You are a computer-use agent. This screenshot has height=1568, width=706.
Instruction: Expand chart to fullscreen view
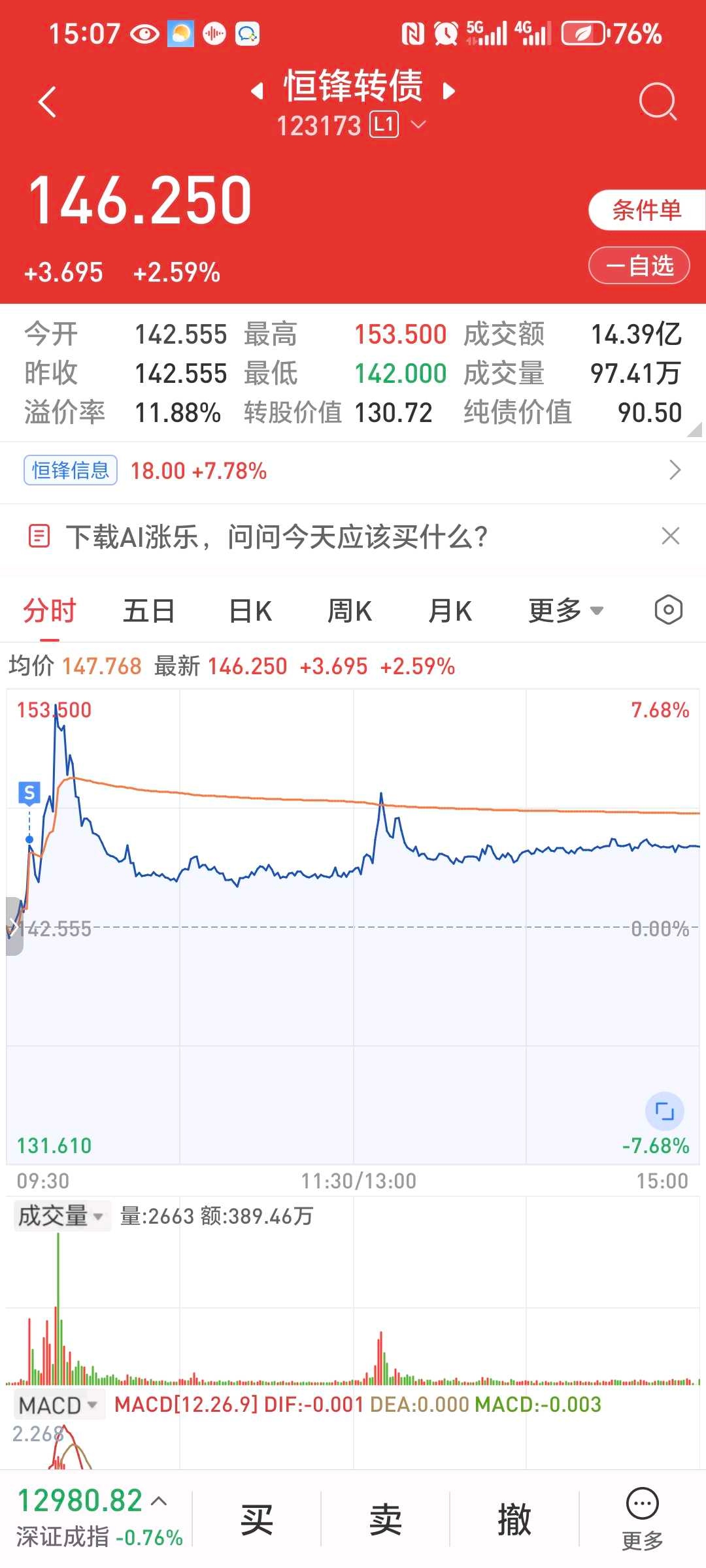coord(664,1111)
